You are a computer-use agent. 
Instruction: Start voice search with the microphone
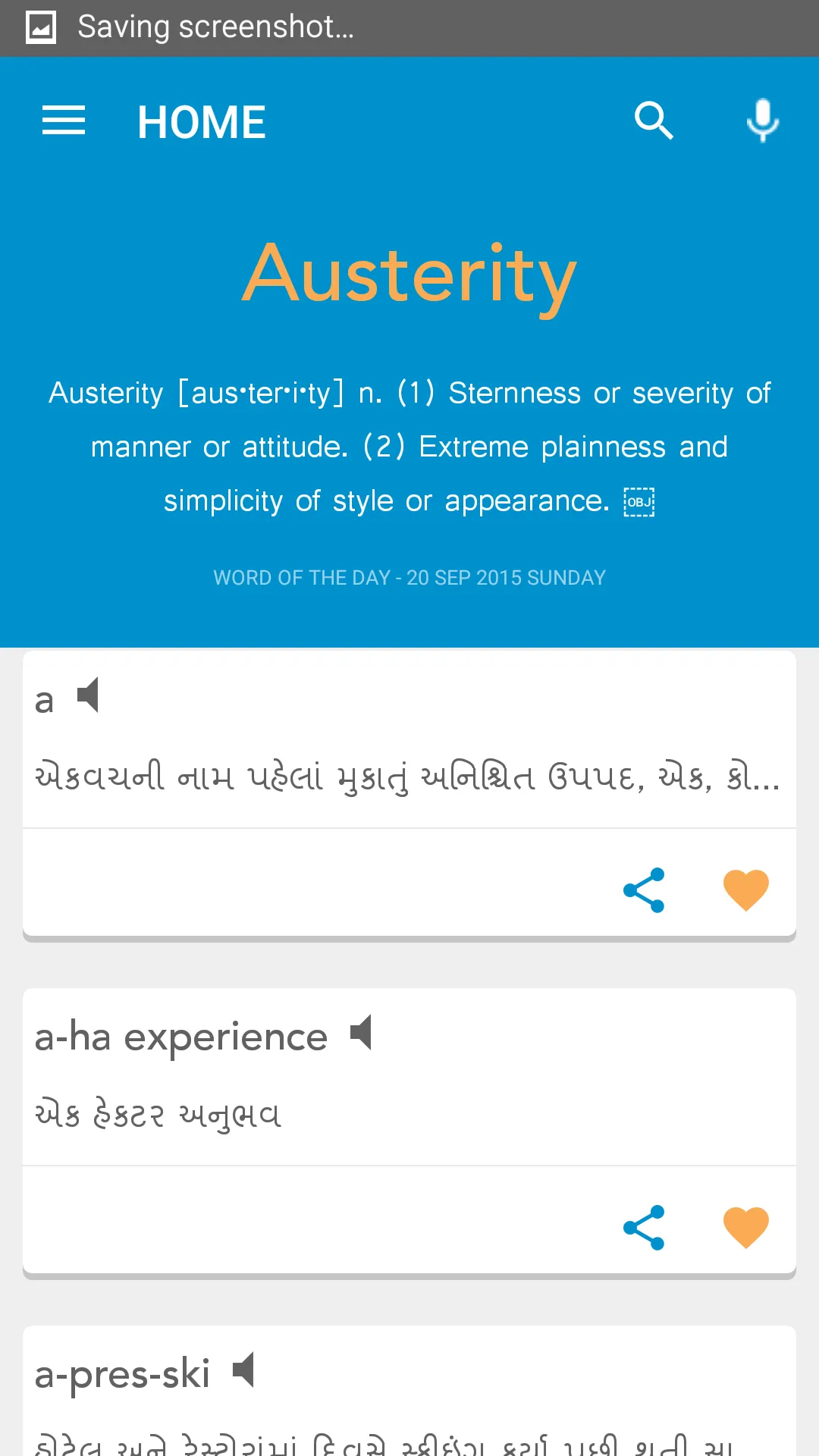click(x=762, y=121)
